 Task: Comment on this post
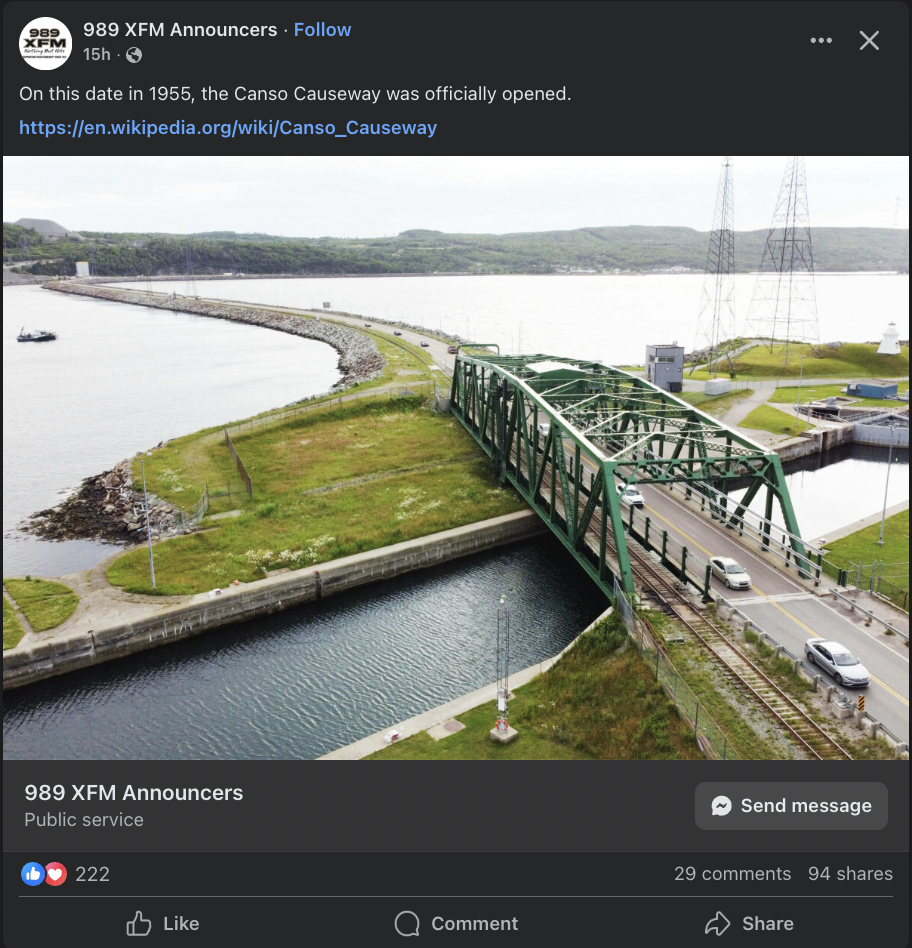tap(456, 924)
